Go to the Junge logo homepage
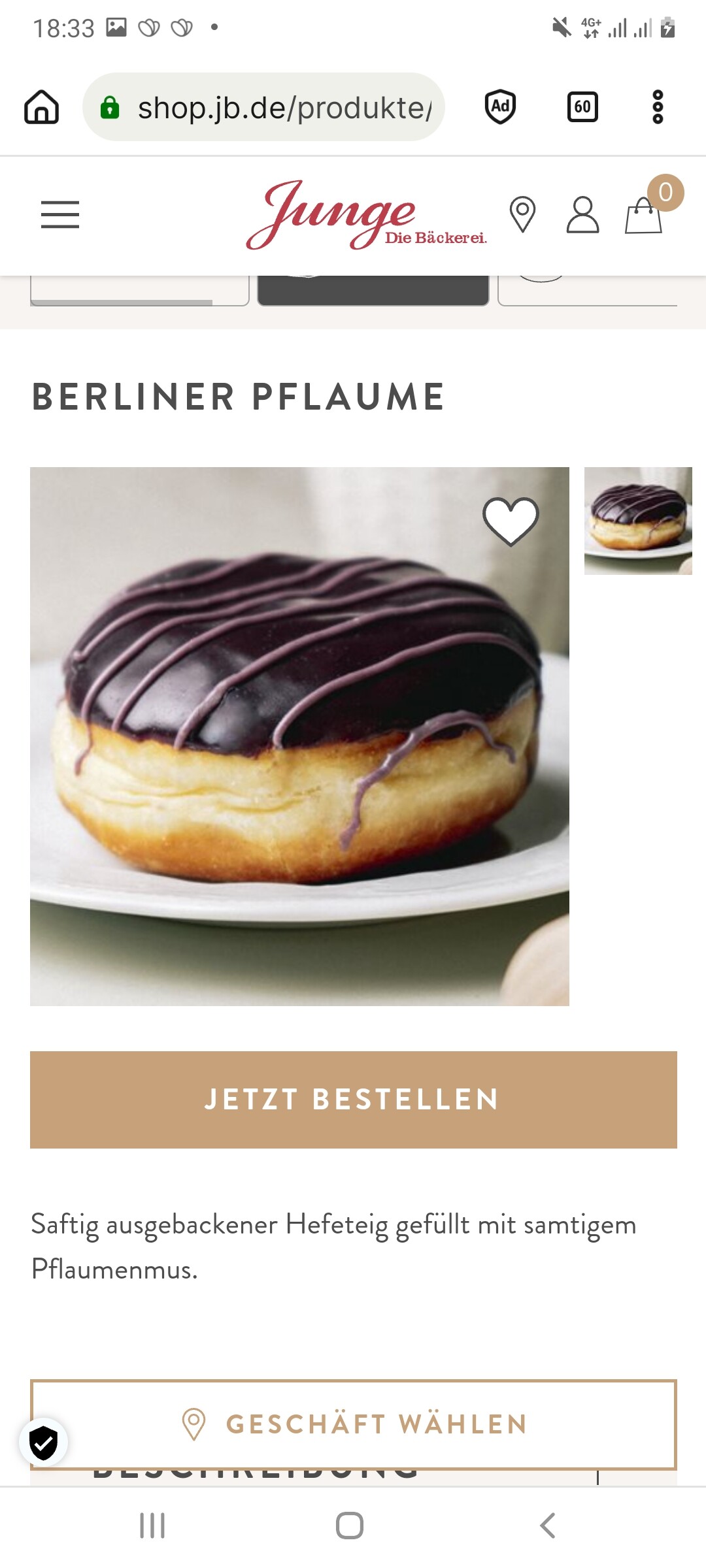Screen dimensions: 706x1568 [x=366, y=214]
